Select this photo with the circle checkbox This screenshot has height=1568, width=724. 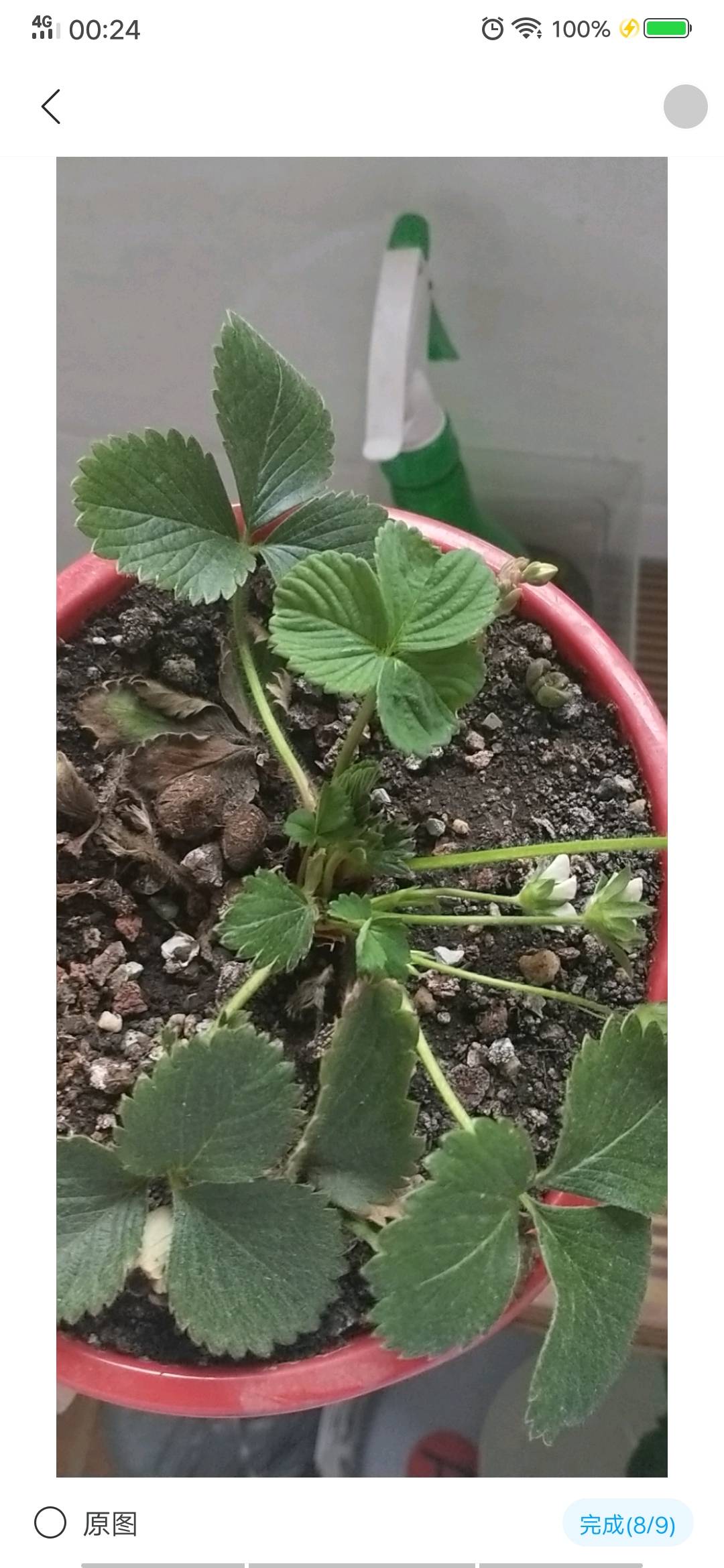(x=685, y=107)
